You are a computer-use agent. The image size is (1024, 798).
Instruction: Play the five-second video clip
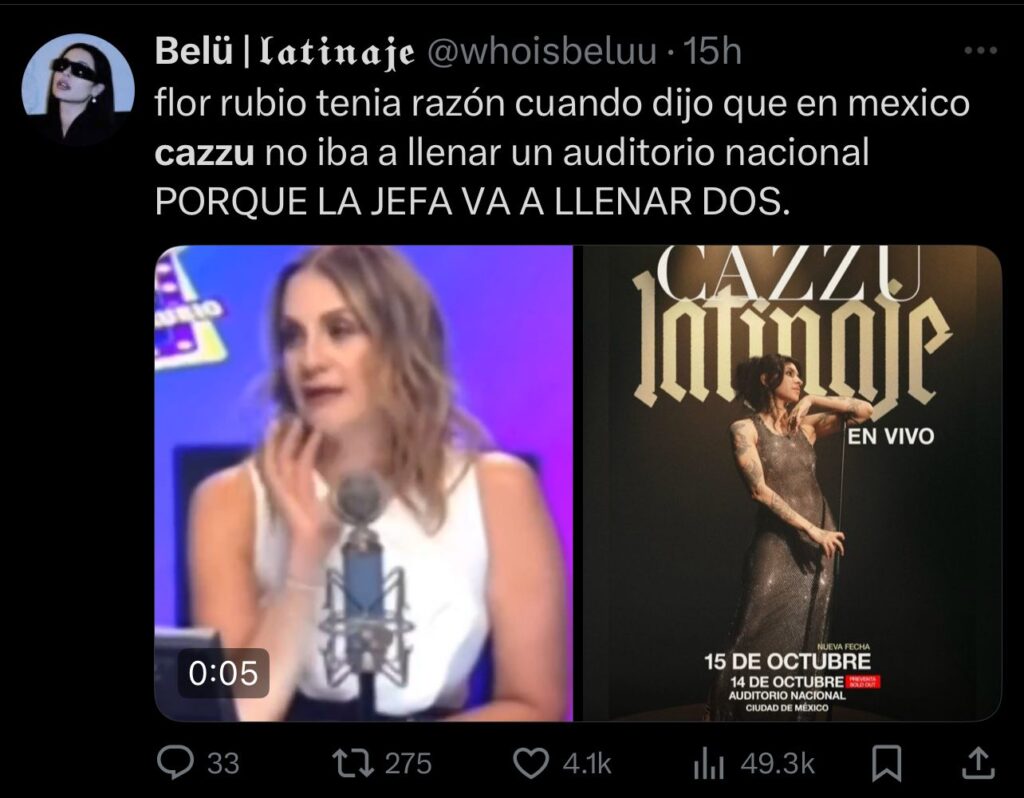tap(363, 483)
